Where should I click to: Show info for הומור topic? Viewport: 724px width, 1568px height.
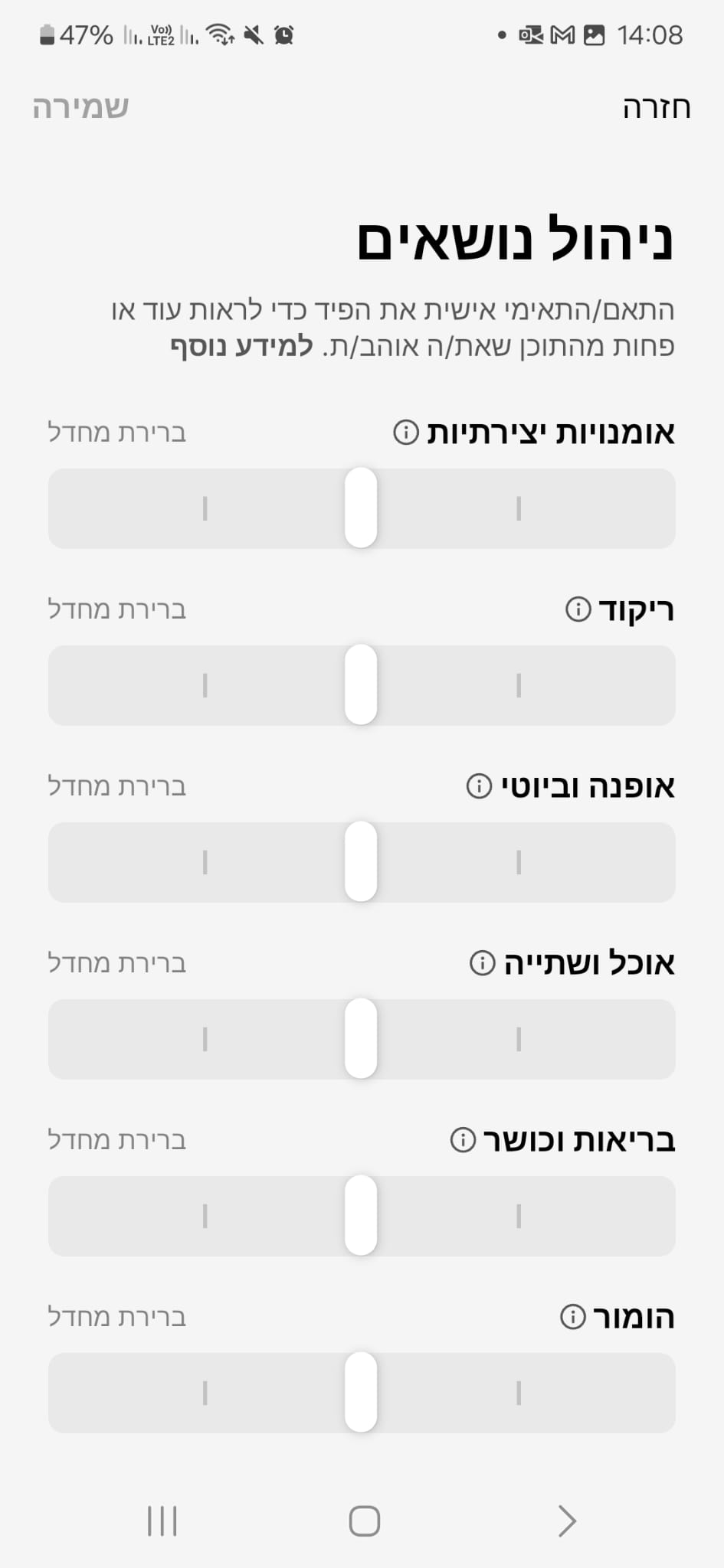pyautogui.click(x=573, y=1317)
